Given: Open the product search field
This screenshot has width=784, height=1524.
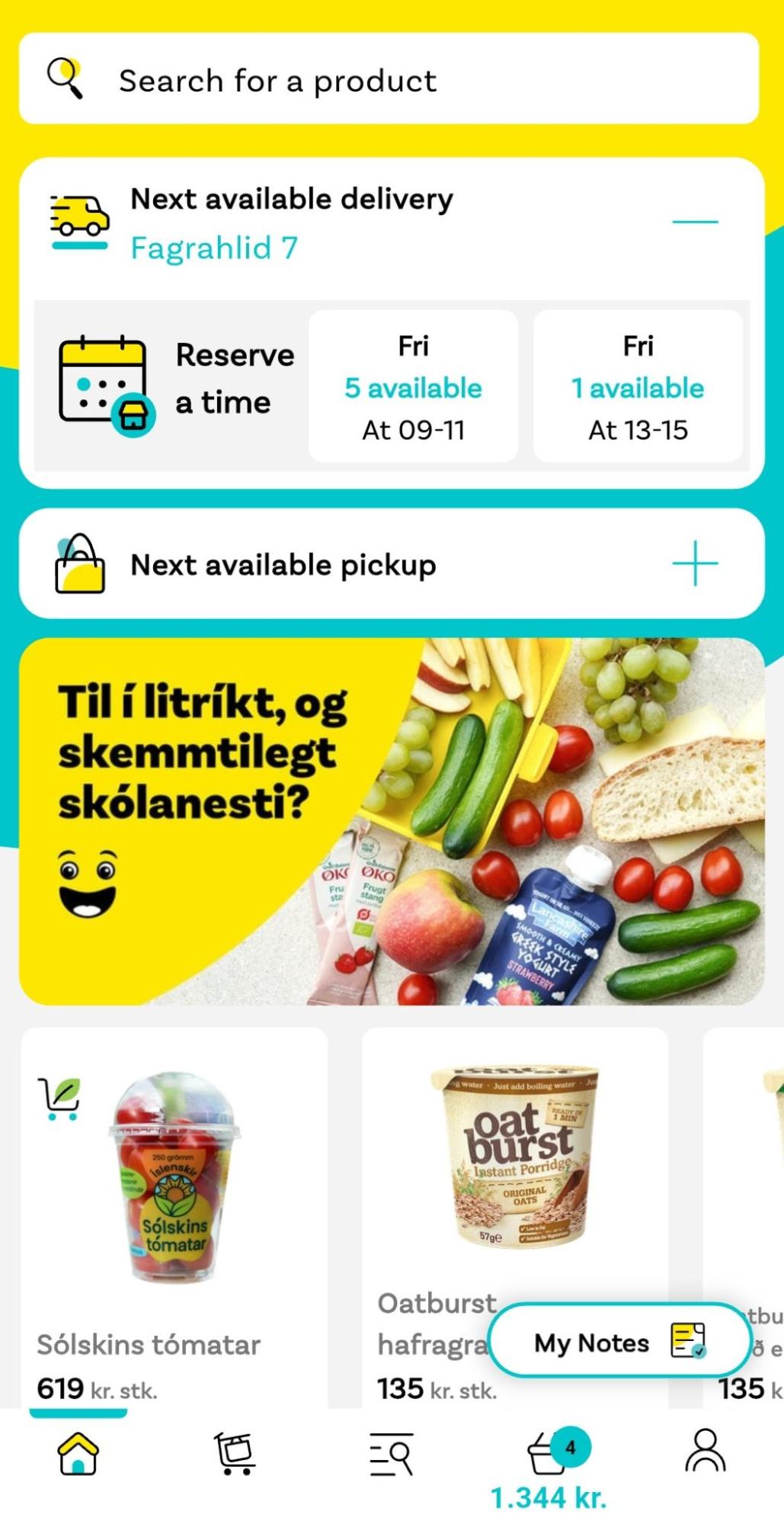Looking at the screenshot, I should 389,79.
